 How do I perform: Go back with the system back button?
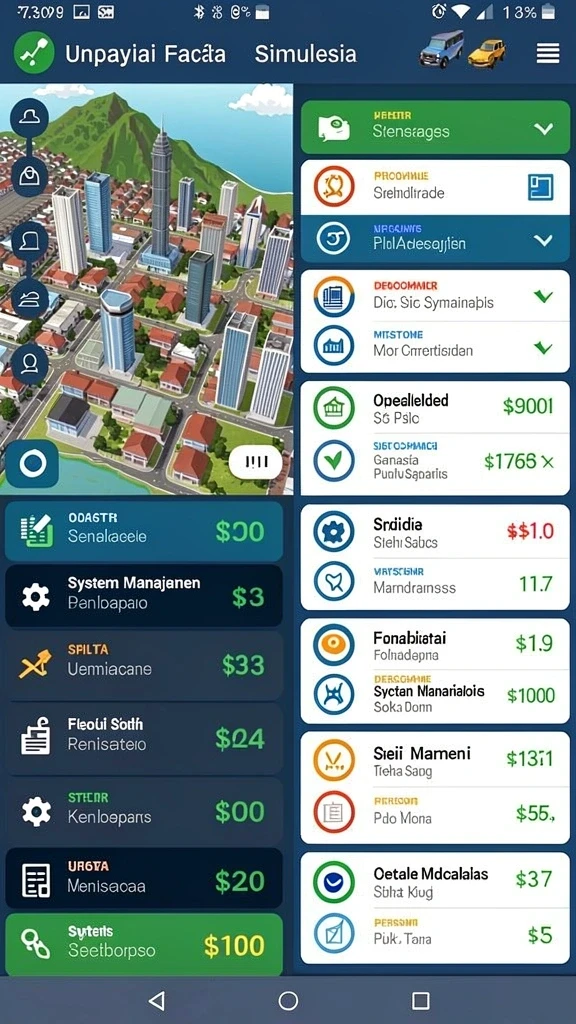(156, 1000)
